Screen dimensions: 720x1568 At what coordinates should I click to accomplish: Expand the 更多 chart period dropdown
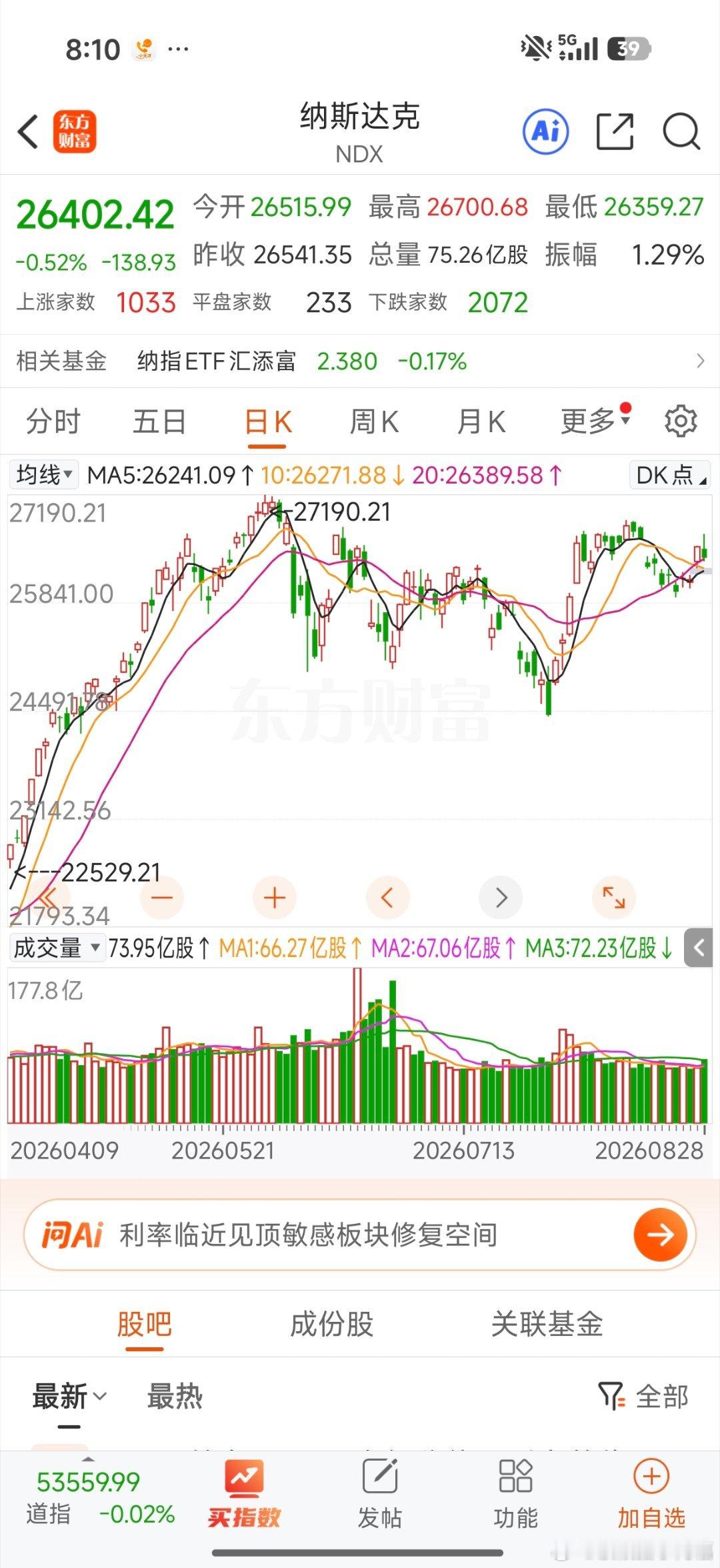tap(595, 420)
